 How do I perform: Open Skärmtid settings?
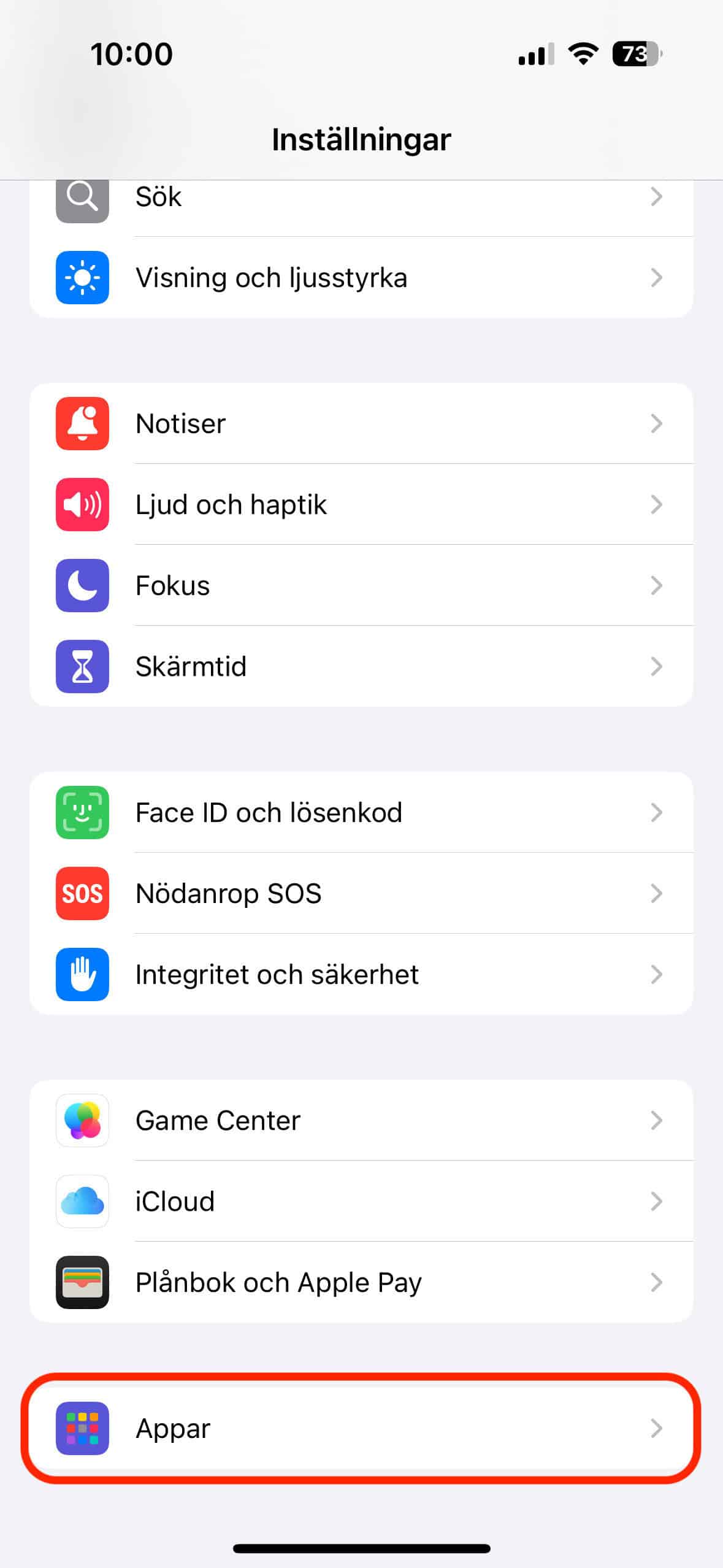[361, 666]
